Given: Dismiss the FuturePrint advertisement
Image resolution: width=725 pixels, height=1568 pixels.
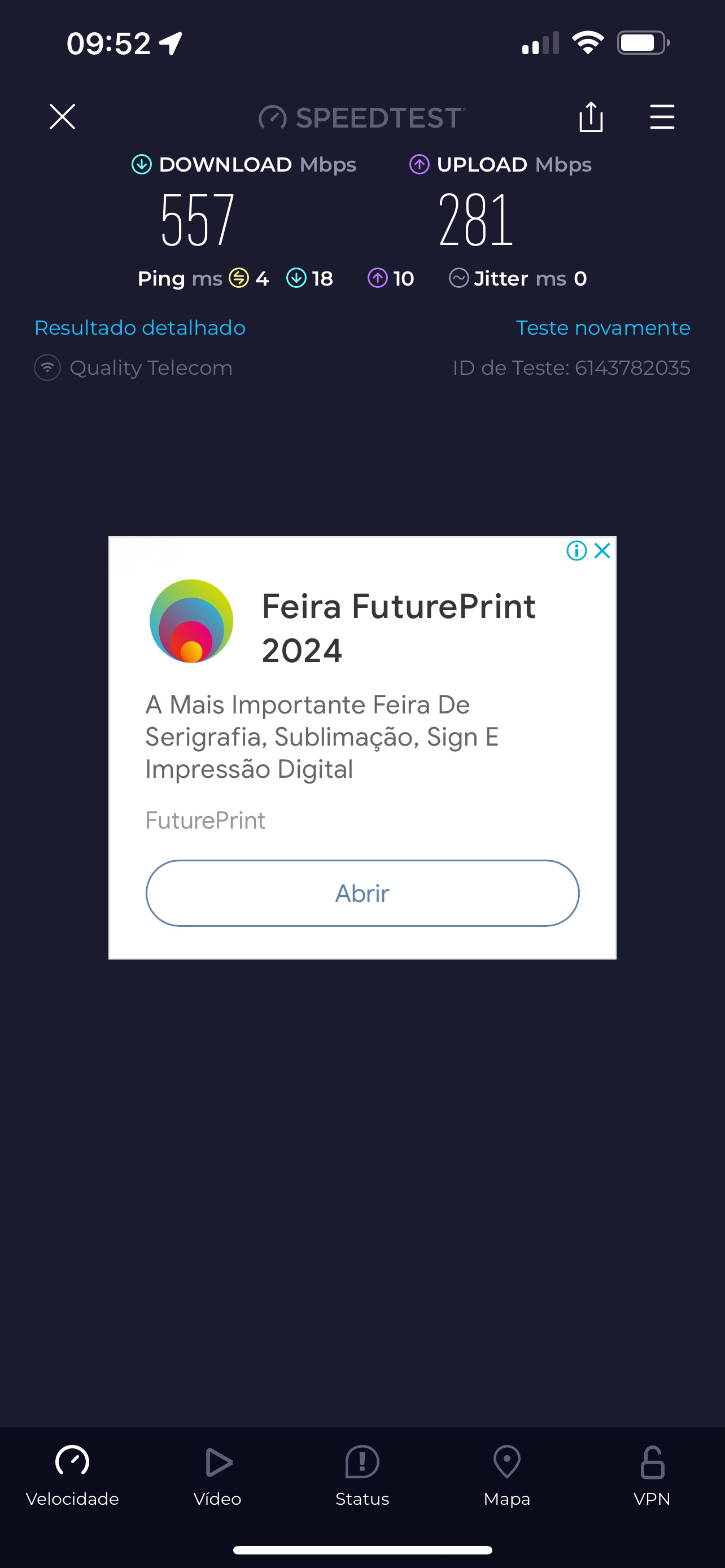Looking at the screenshot, I should [602, 551].
